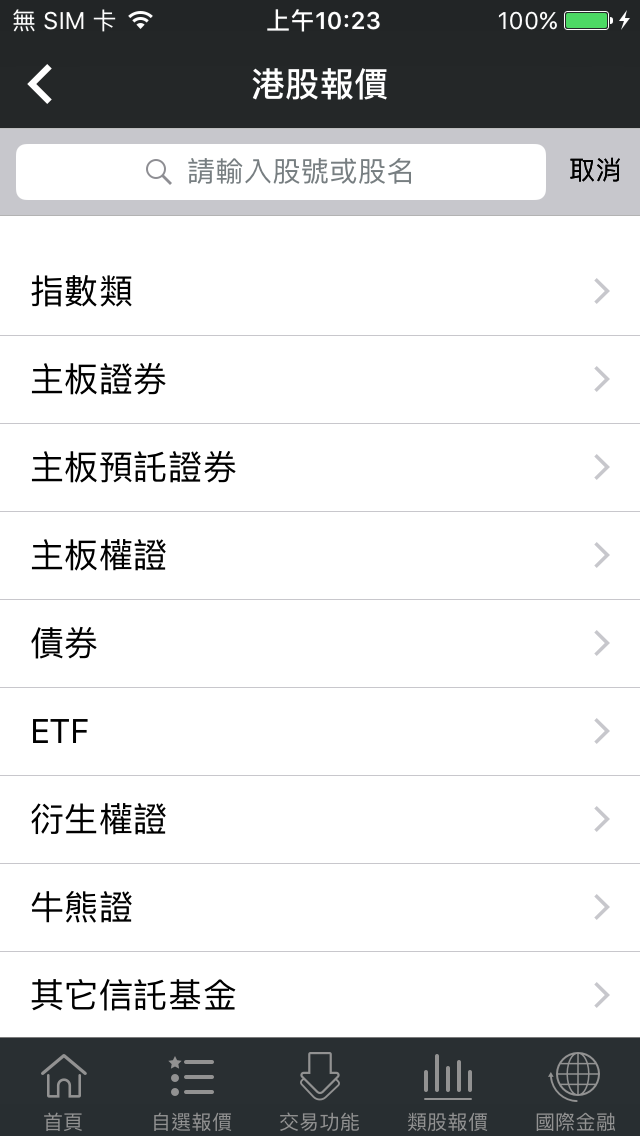Open the 牛熊證 list
Viewport: 640px width, 1136px height.
[x=320, y=908]
